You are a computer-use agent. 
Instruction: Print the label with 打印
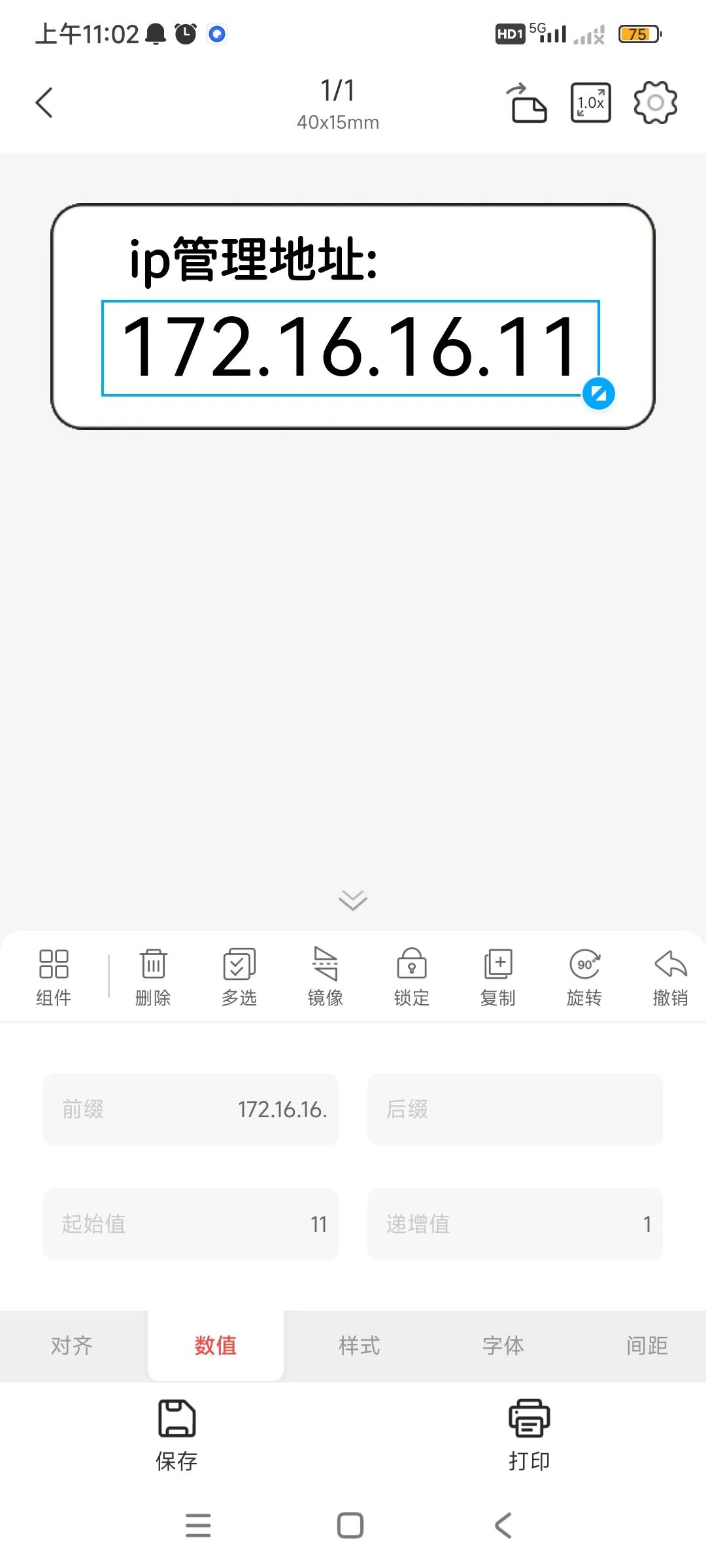(529, 1435)
